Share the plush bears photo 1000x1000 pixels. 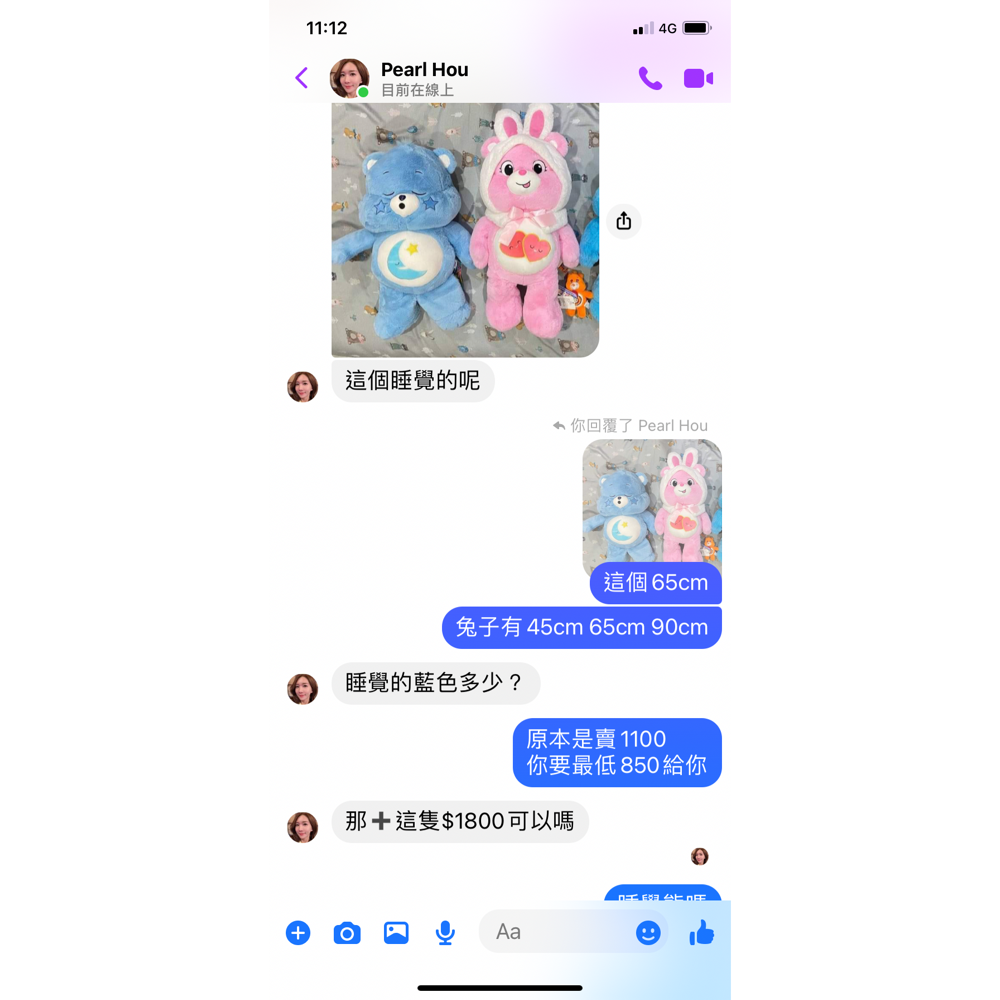pyautogui.click(x=624, y=221)
